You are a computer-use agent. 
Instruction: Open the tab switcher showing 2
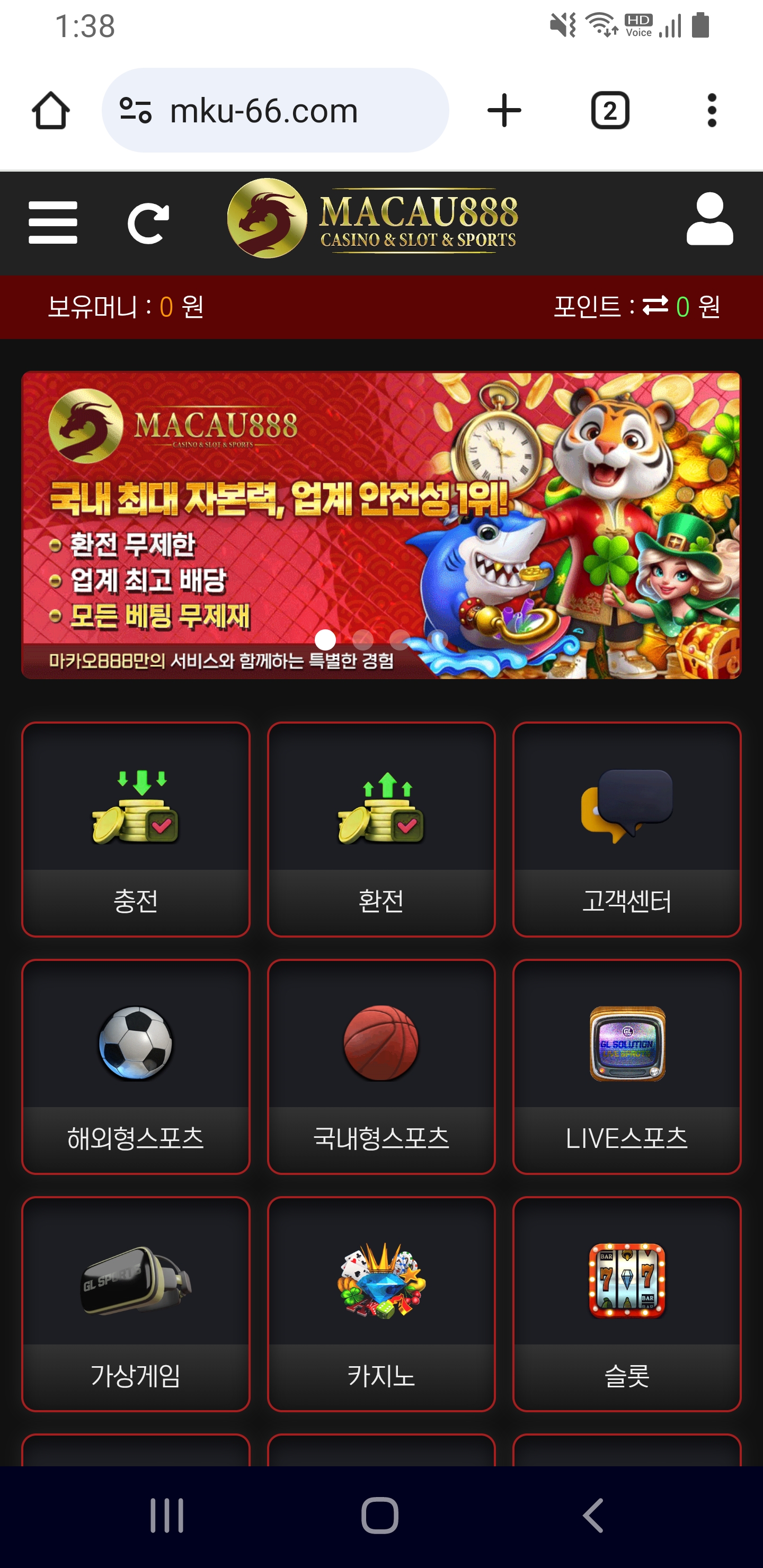coord(609,111)
